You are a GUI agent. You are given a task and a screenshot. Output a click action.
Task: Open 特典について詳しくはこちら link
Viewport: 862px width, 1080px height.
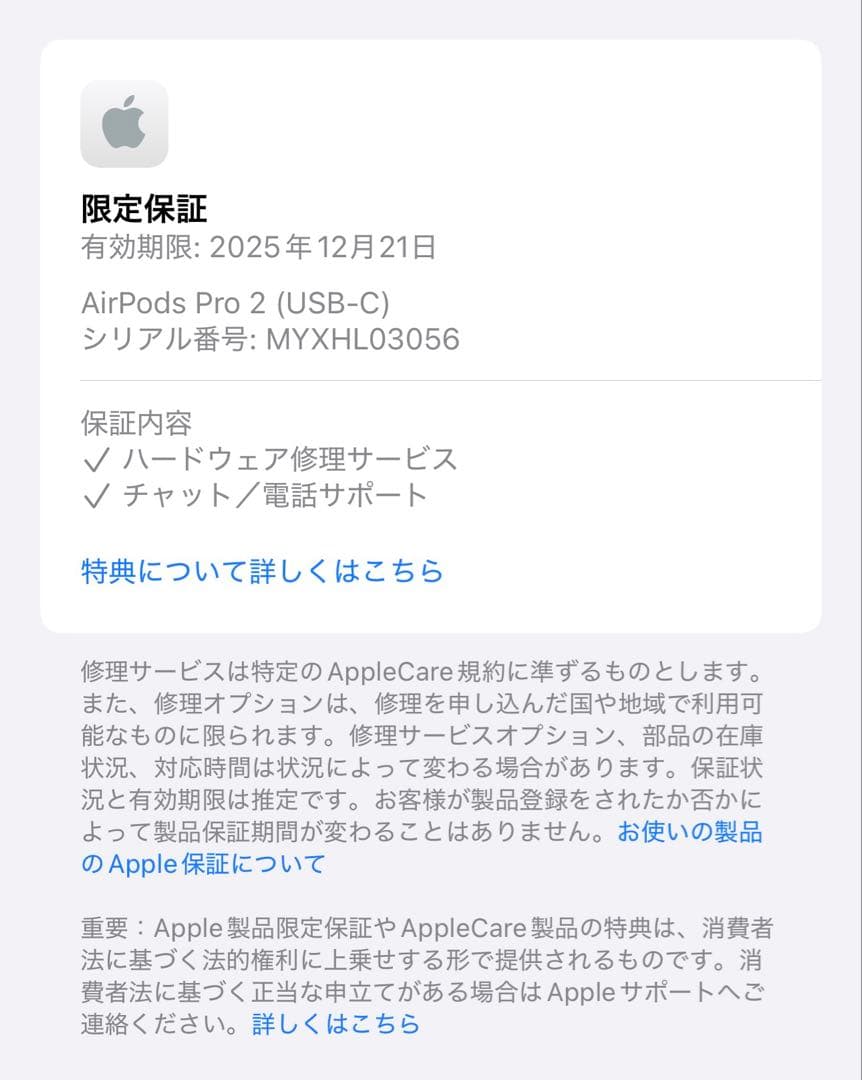[262, 571]
